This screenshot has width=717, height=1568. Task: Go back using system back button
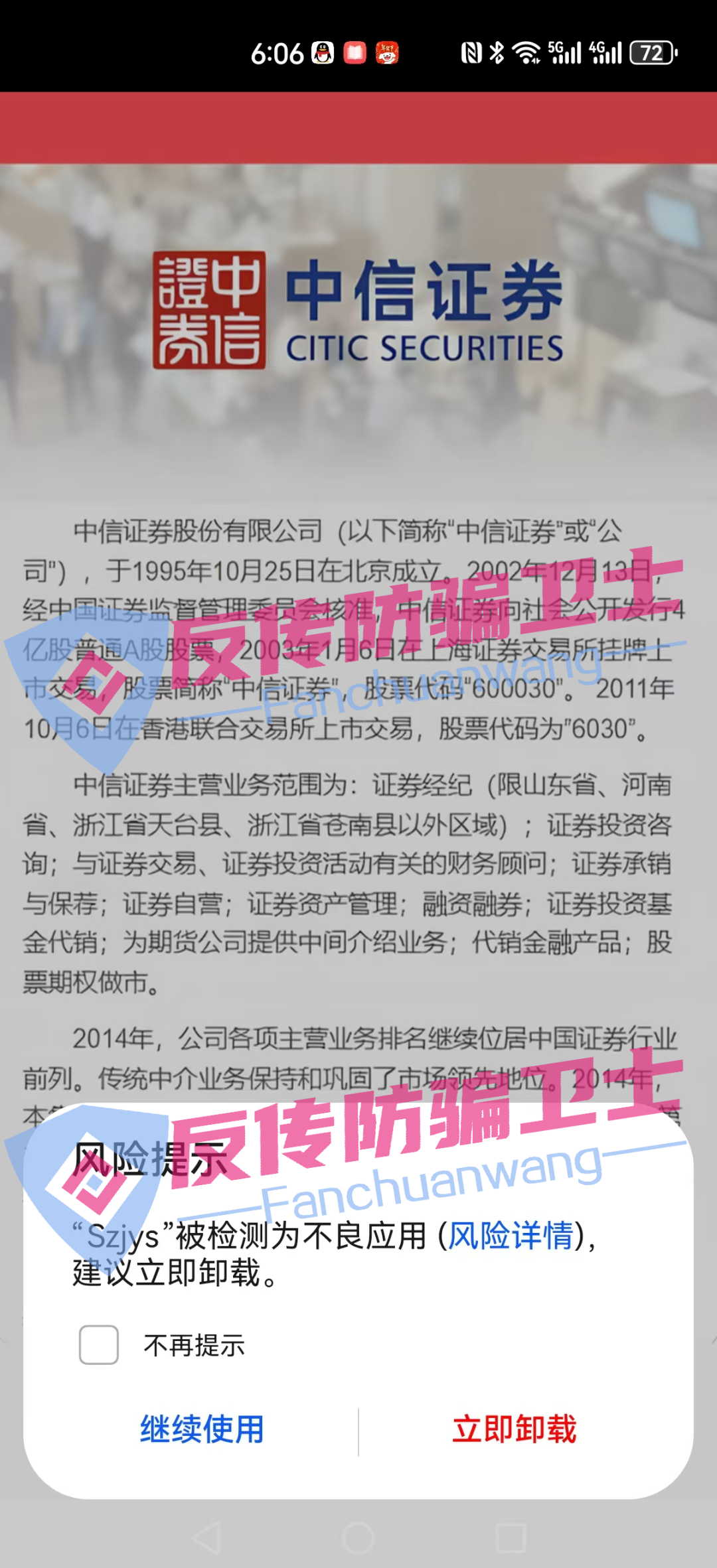(x=206, y=1538)
